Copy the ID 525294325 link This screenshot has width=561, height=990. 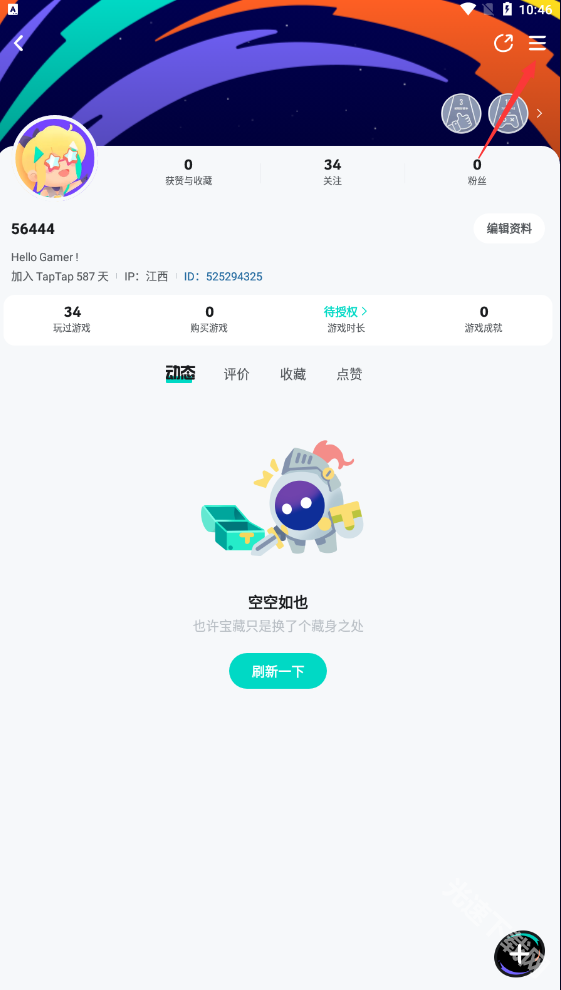(x=223, y=277)
